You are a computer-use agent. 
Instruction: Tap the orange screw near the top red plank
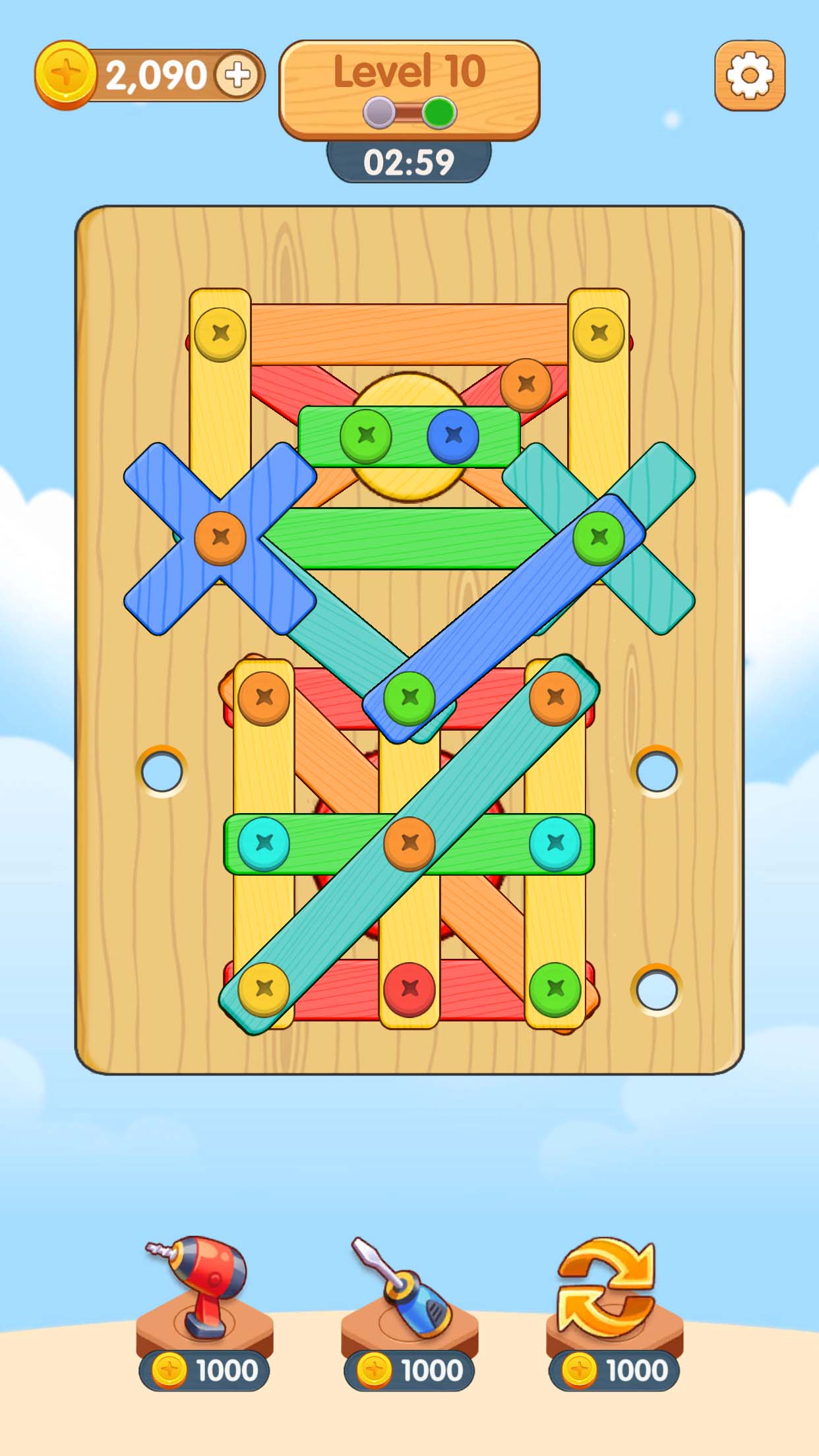coord(526,384)
